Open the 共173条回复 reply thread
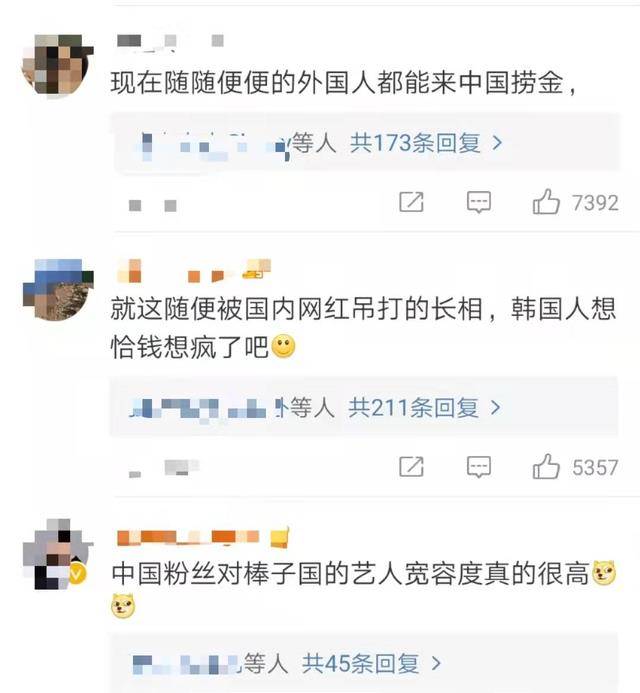The width and height of the screenshot is (640, 693). click(425, 144)
